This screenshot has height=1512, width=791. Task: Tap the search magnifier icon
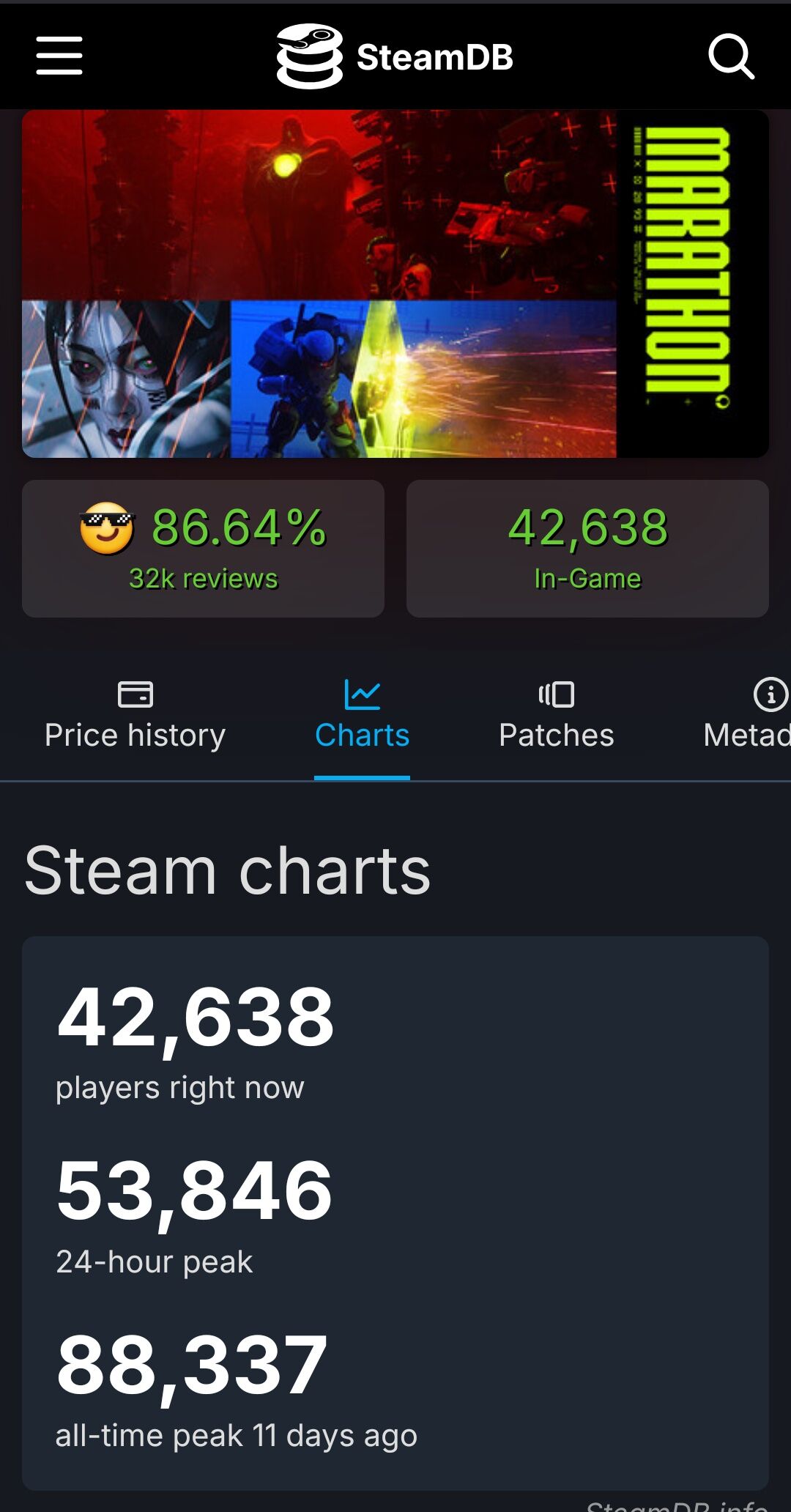[731, 56]
